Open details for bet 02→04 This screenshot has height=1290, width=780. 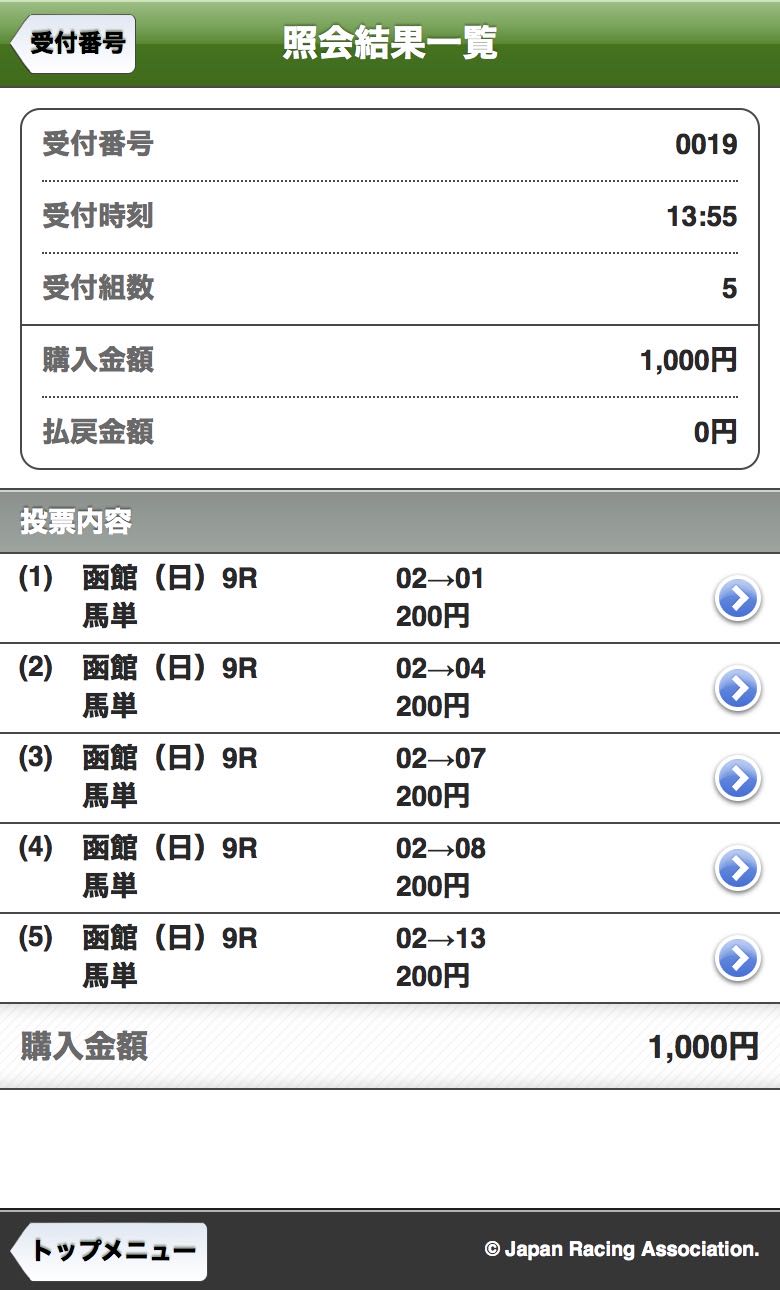click(x=738, y=689)
